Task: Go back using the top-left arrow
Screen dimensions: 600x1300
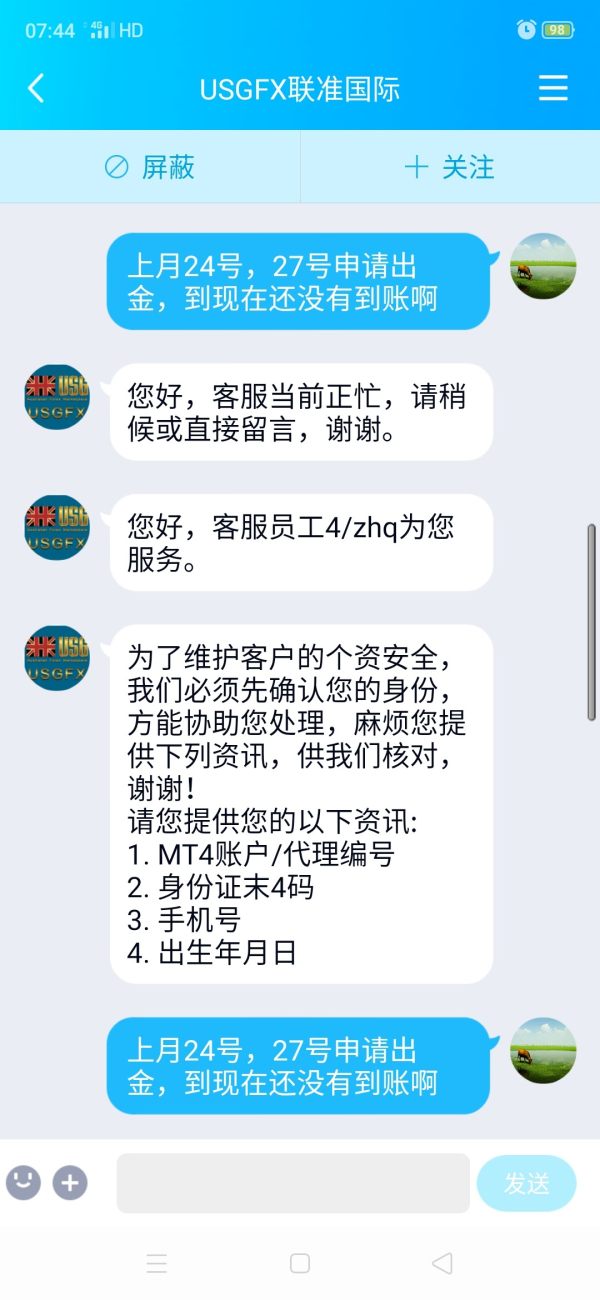Action: click(36, 88)
